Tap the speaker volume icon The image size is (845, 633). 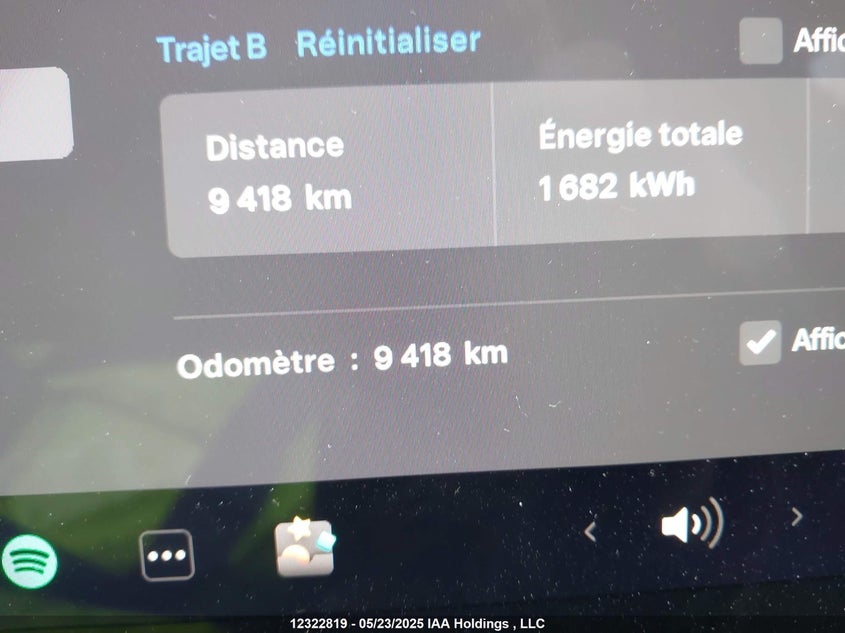point(691,524)
